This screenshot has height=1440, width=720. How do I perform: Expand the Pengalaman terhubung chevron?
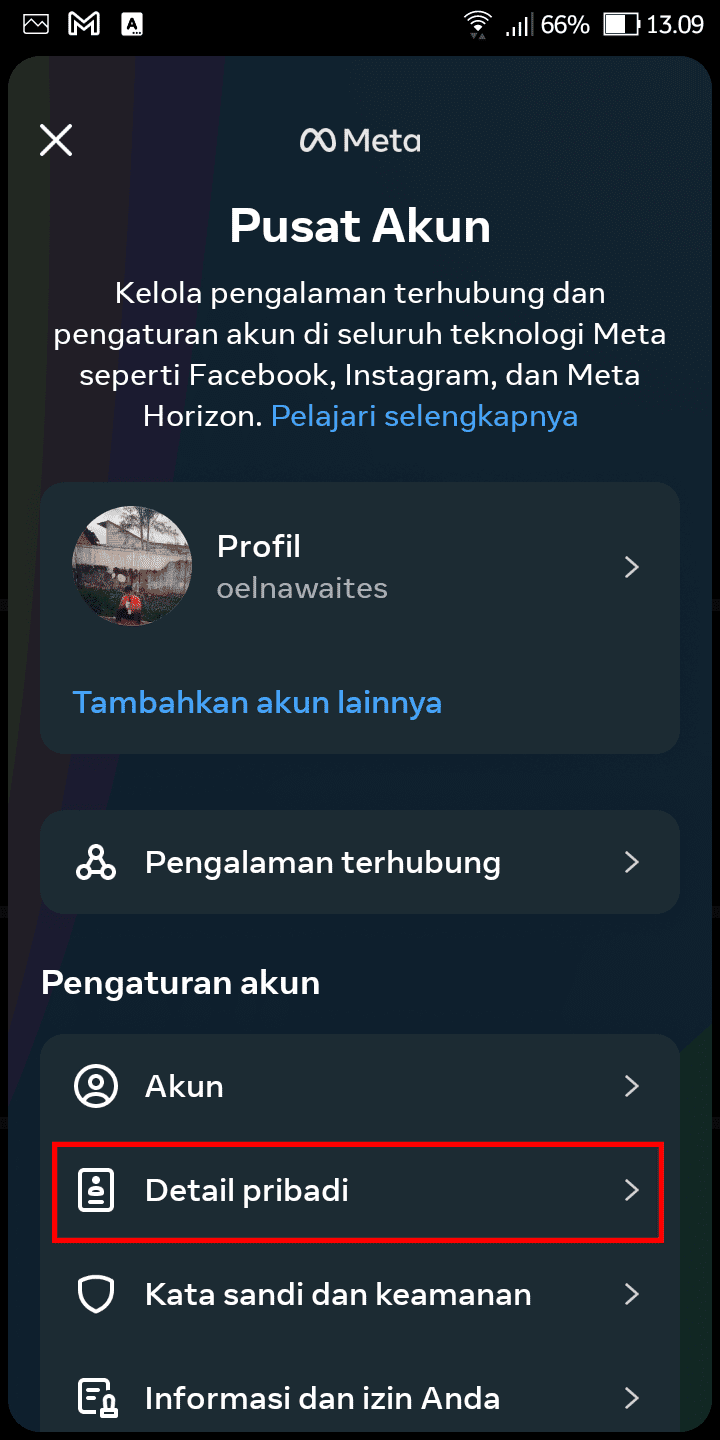point(632,862)
